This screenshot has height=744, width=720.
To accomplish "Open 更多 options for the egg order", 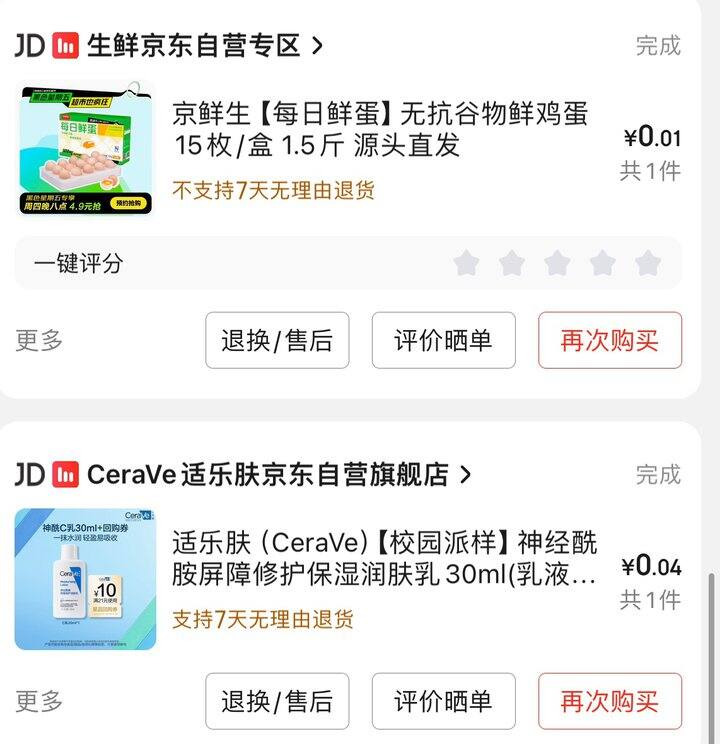I will pyautogui.click(x=39, y=340).
